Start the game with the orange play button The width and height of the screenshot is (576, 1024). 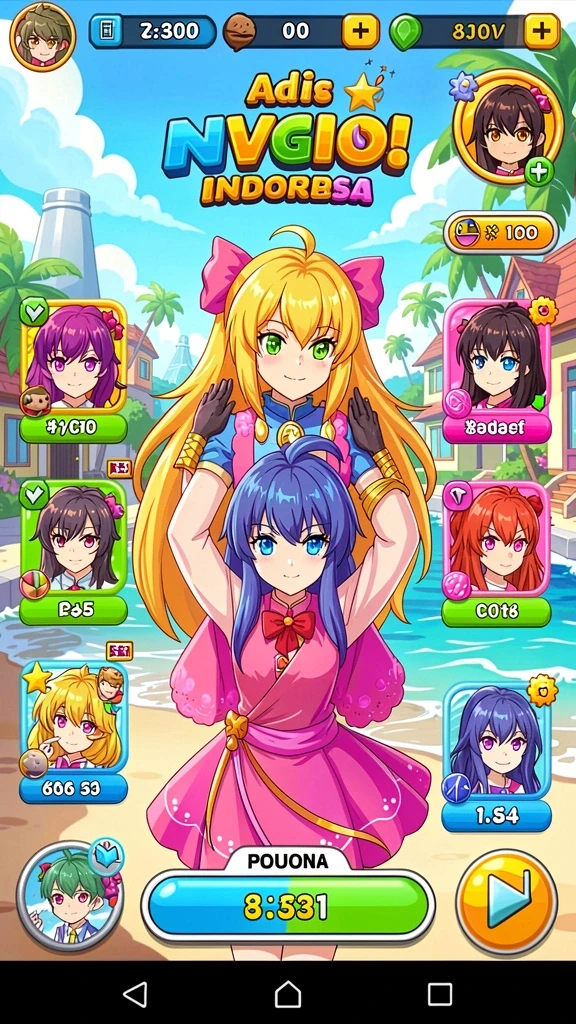[x=506, y=902]
